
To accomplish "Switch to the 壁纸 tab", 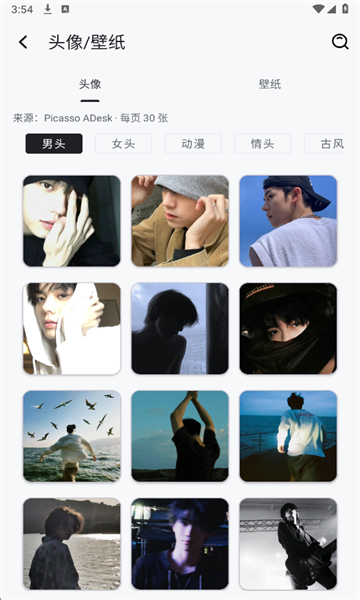I will 270,84.
